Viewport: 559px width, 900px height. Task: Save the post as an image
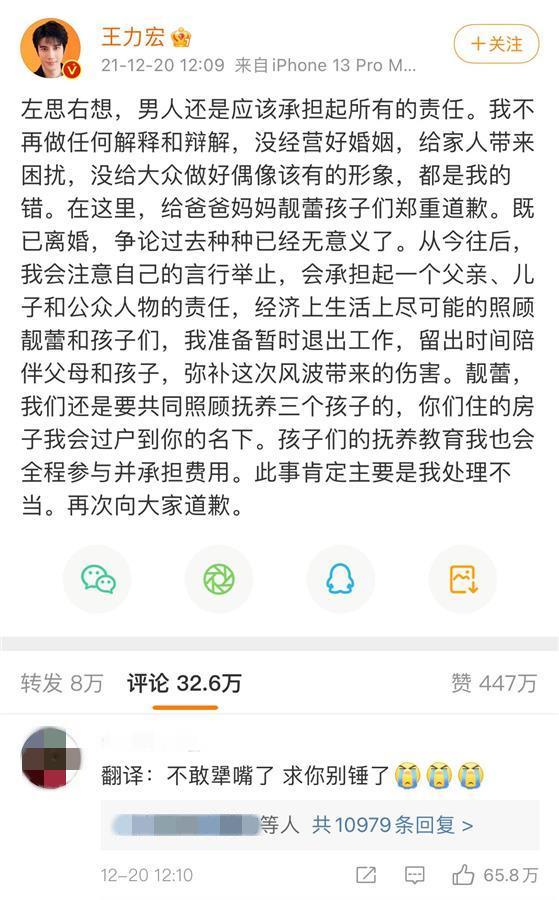(x=463, y=579)
